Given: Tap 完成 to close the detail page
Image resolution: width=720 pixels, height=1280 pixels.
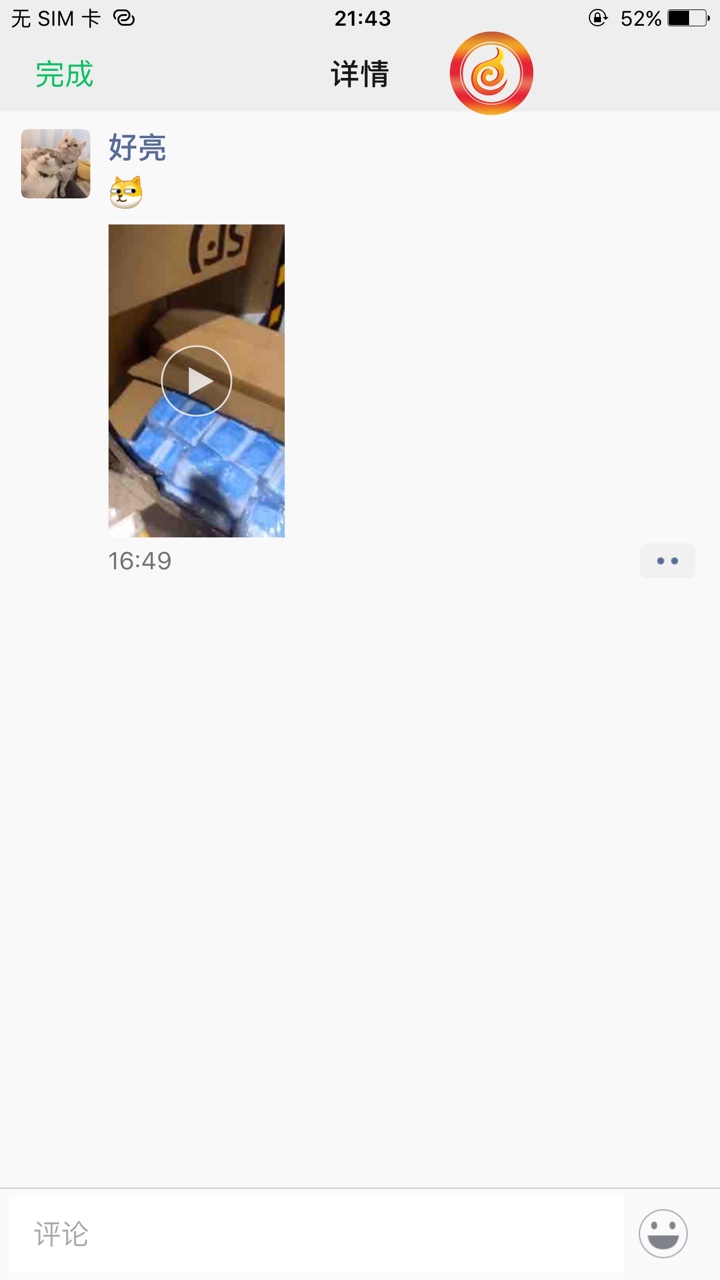Looking at the screenshot, I should point(64,74).
